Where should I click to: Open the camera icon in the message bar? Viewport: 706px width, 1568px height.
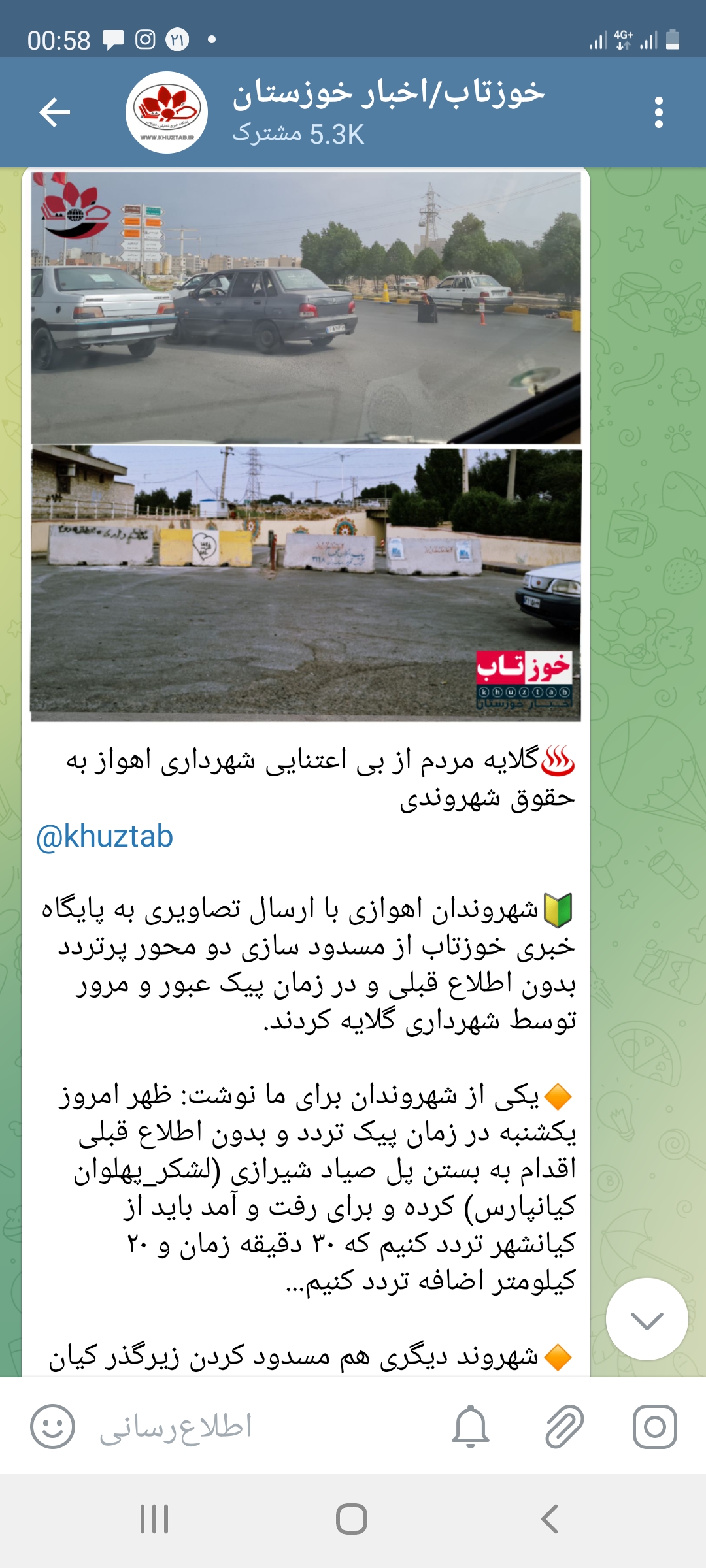point(654,1426)
